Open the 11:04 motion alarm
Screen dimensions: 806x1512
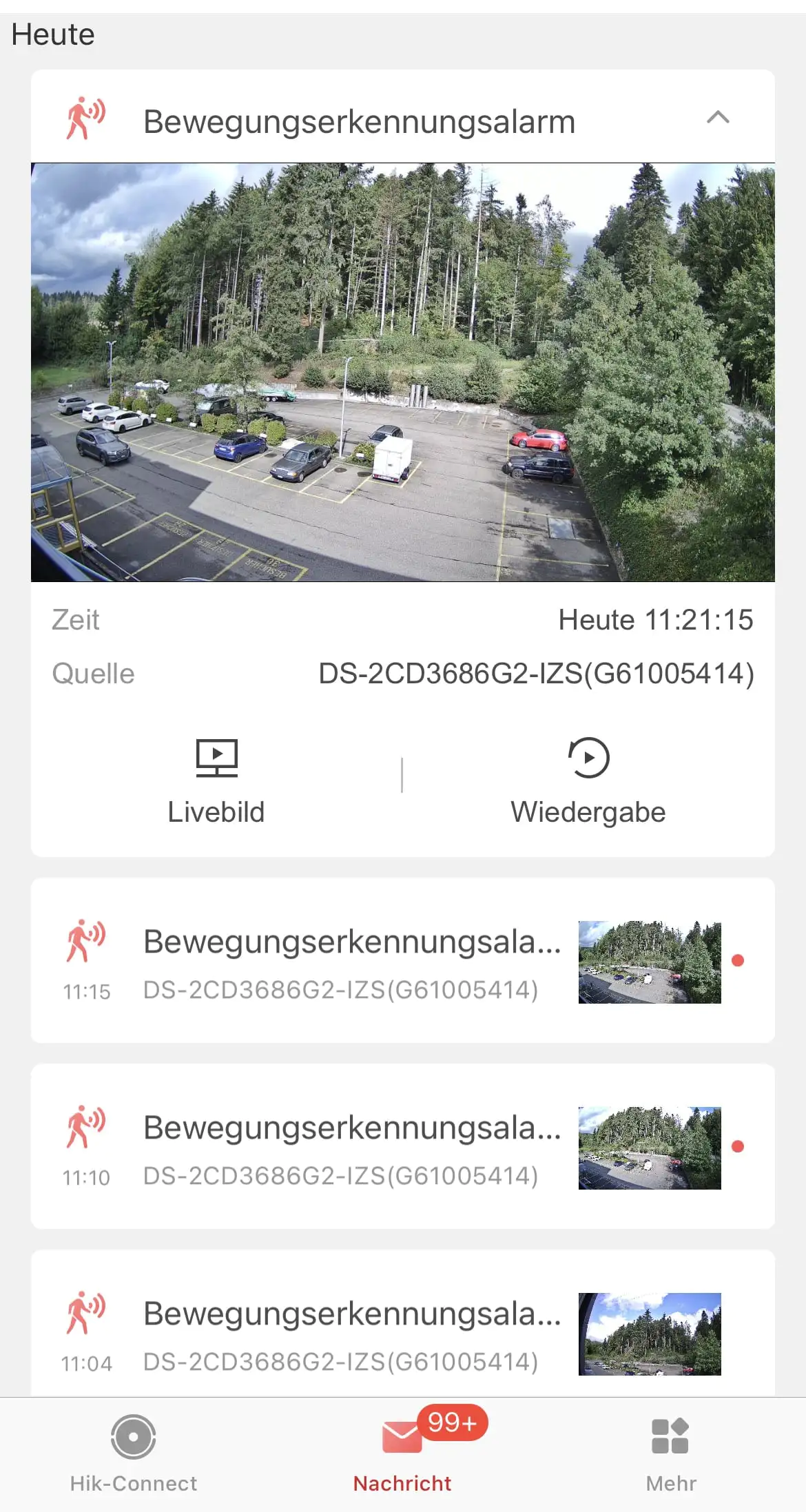[x=351, y=1333]
